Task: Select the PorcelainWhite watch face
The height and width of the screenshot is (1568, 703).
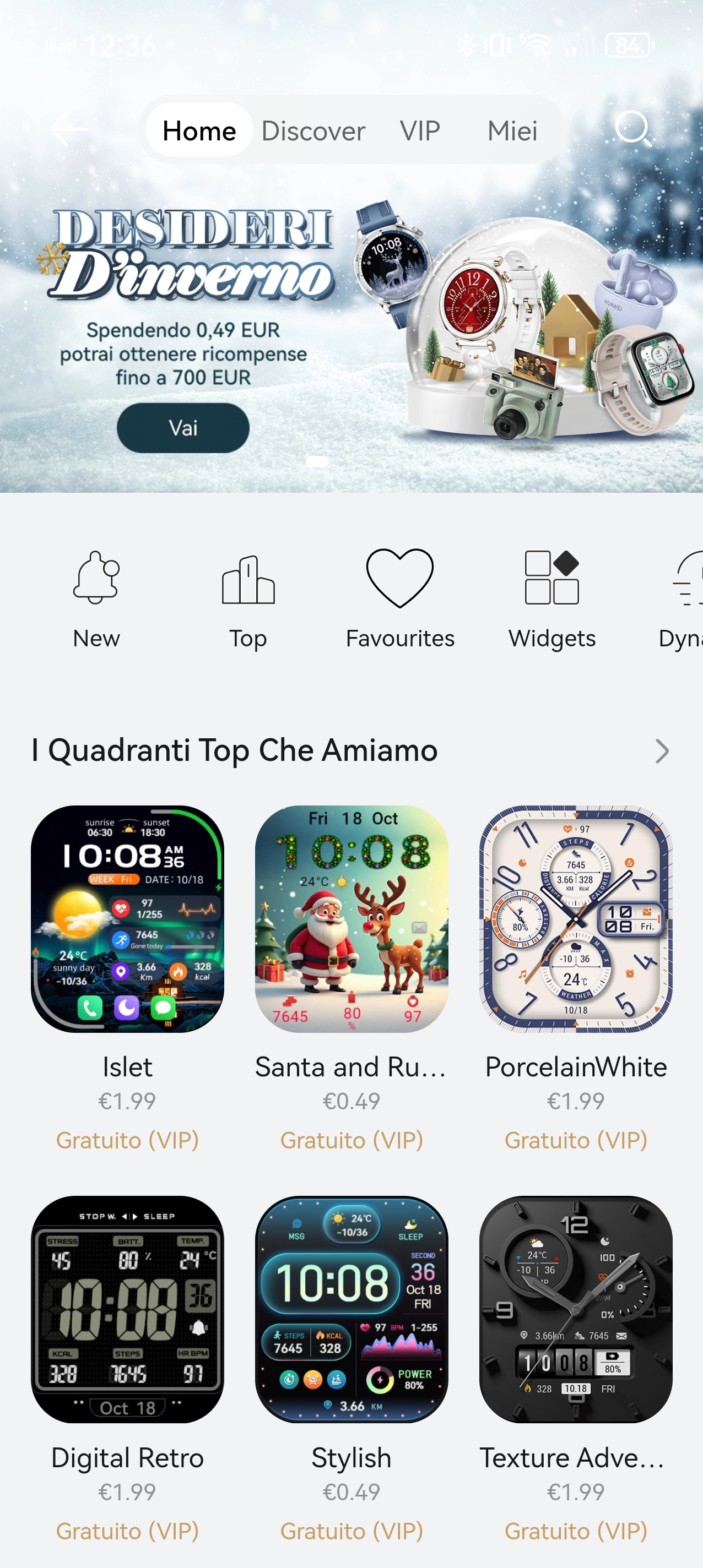Action: coord(576,919)
